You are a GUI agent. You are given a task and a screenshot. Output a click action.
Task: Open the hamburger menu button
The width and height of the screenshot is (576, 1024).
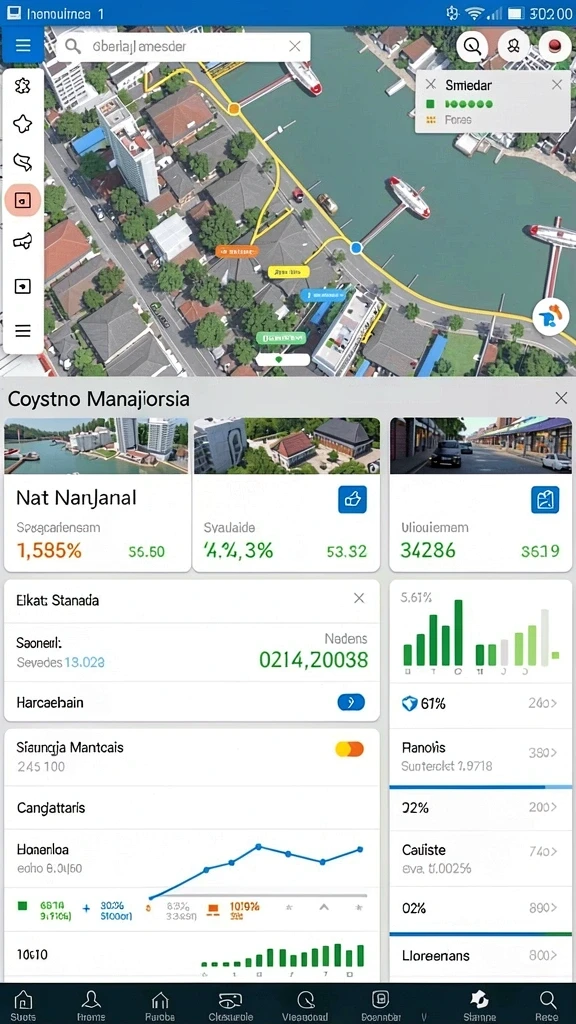23,45
